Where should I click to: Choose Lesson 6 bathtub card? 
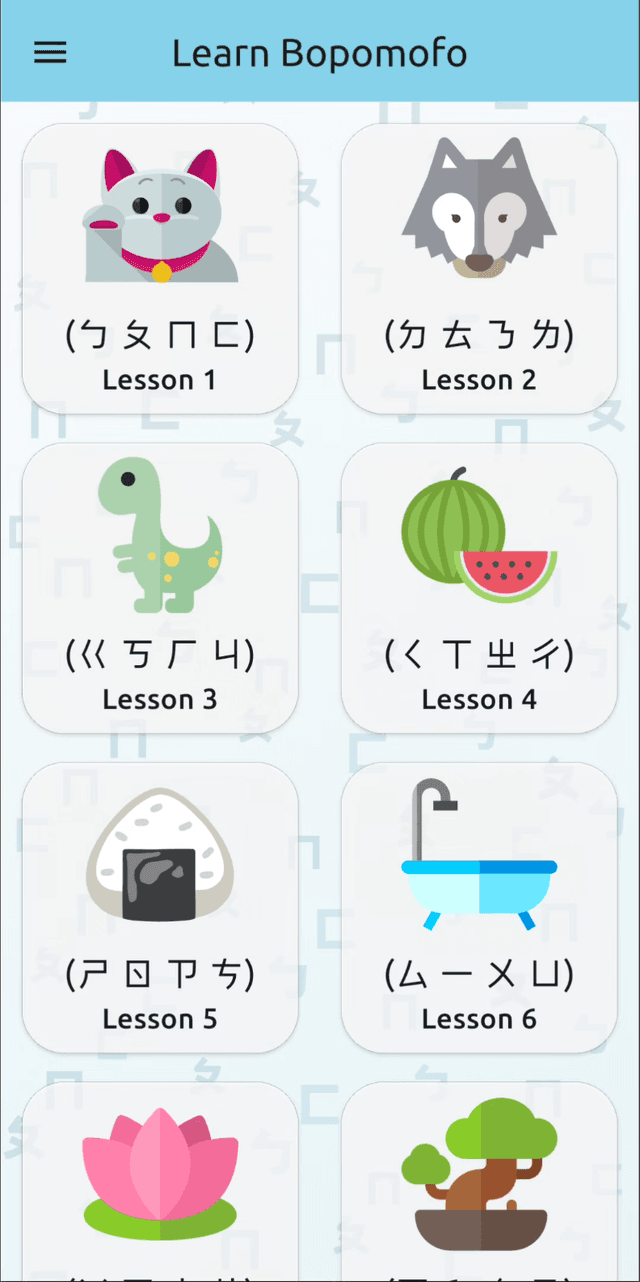[x=479, y=907]
